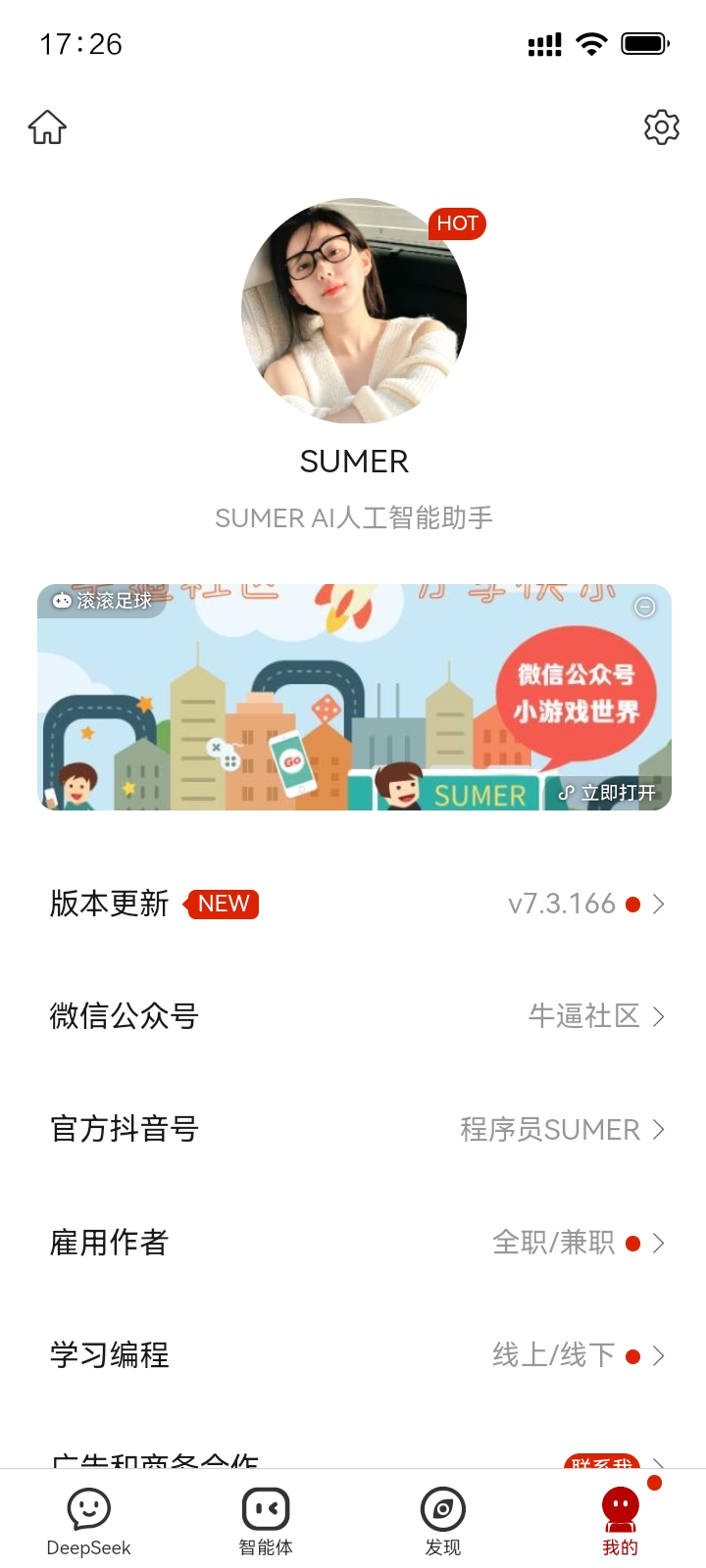Expand the 版本更新 row chevron
This screenshot has width=706, height=1568.
tap(657, 904)
